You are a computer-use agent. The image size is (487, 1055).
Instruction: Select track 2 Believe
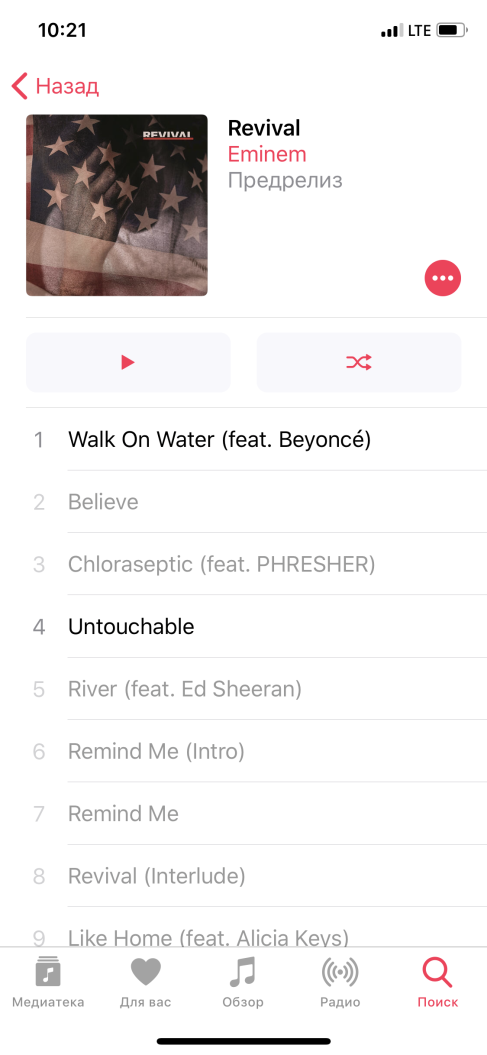tap(256, 502)
